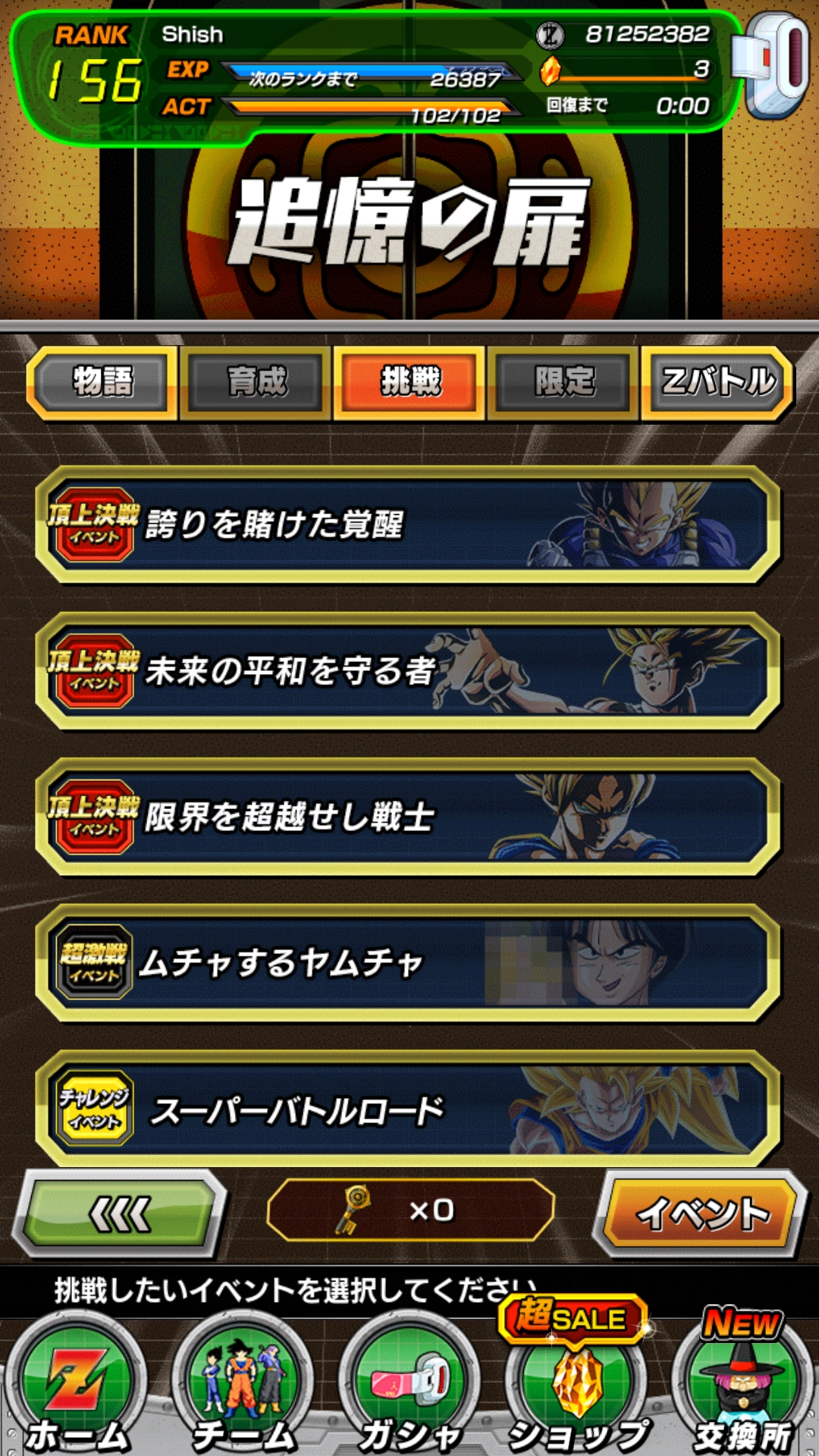The height and width of the screenshot is (1456, 819).
Task: Select the 未来の平和を守る者 event
Action: click(408, 671)
